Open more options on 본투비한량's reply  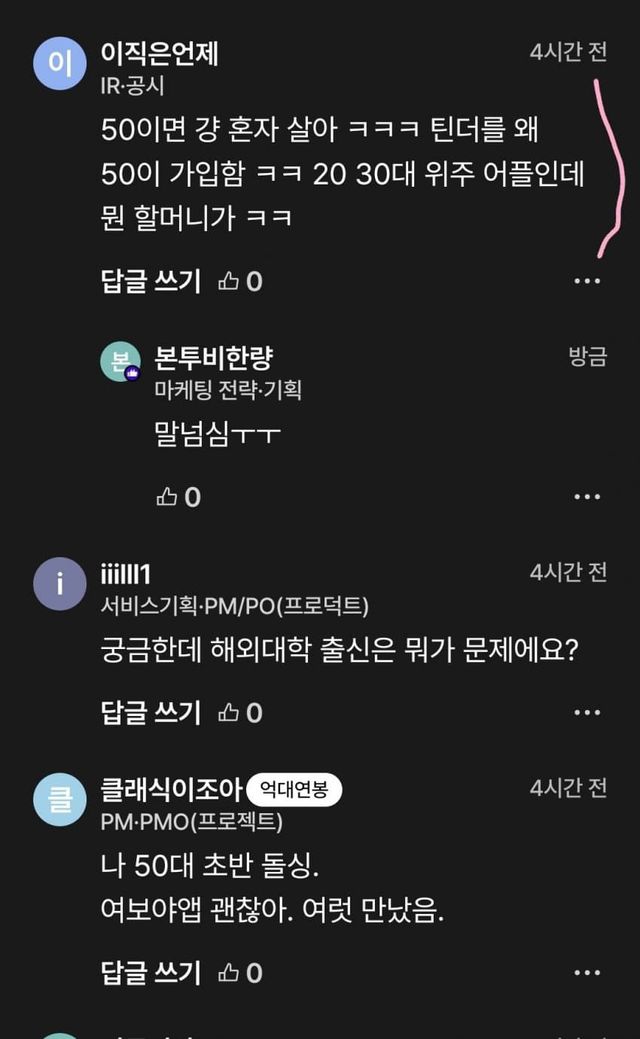[587, 497]
